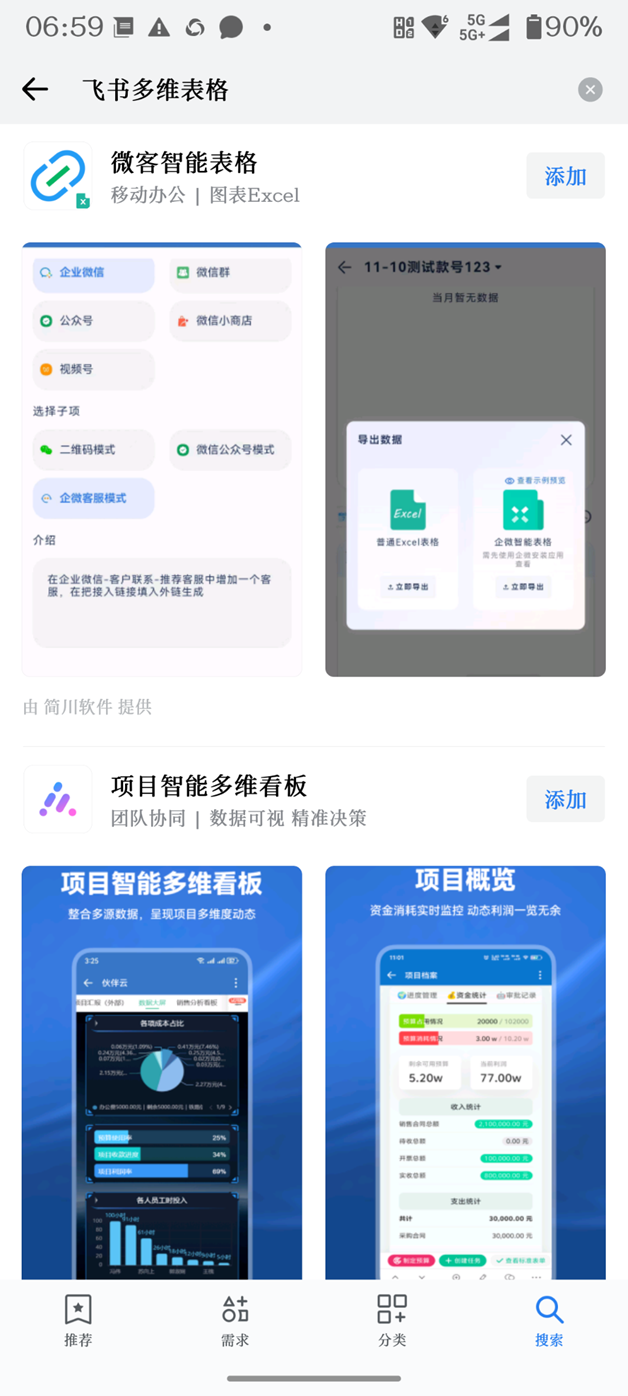View the 项目智能多维看板 blue preview image
Screen dimensions: 628x1396
(162, 1070)
